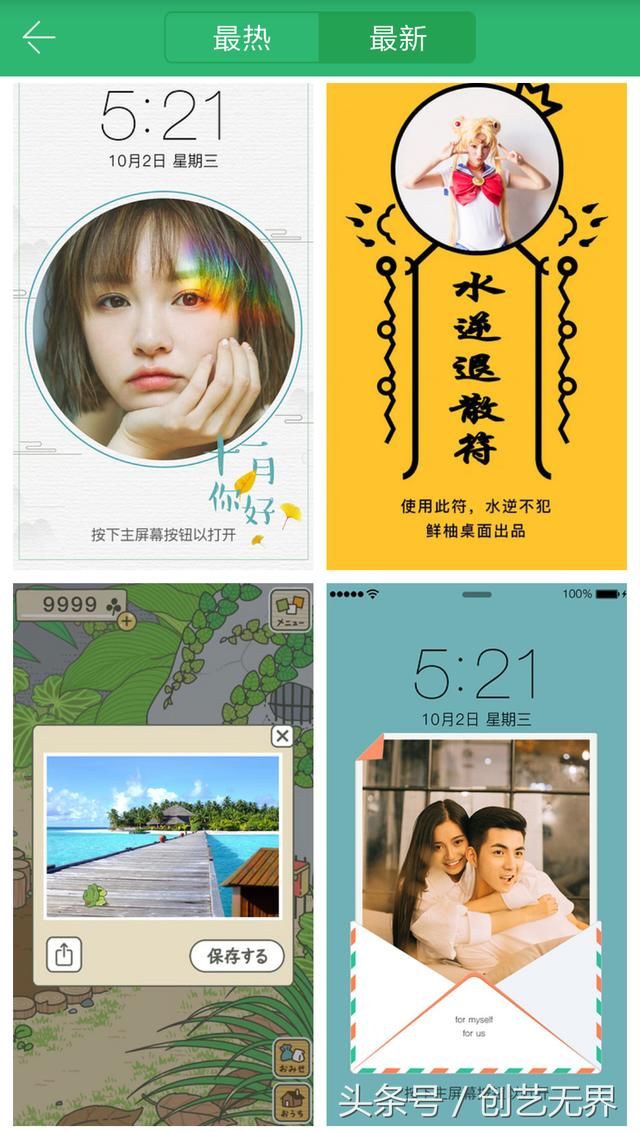Open the yellow 水逆退散符 theme
The image size is (640, 1132).
[476, 326]
